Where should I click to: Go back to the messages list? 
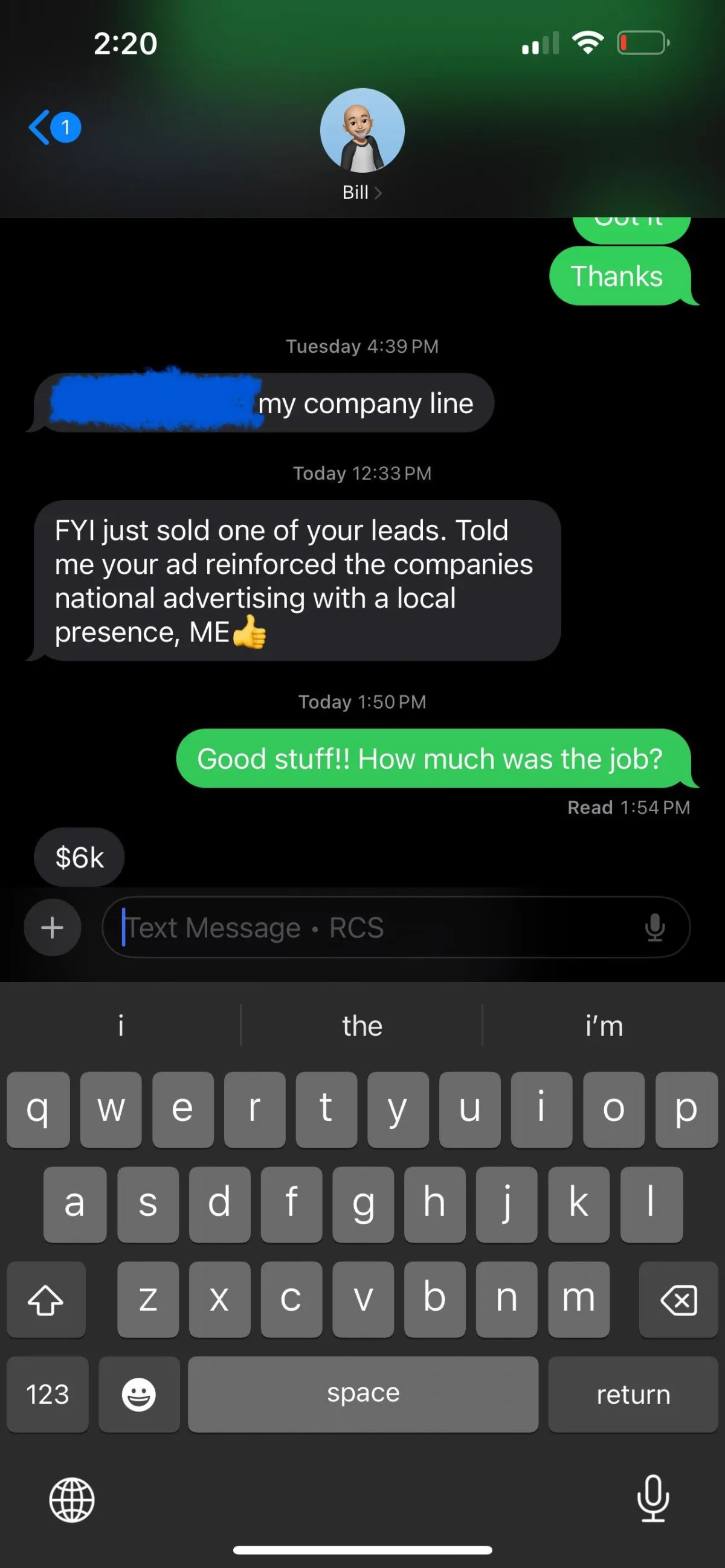point(54,127)
